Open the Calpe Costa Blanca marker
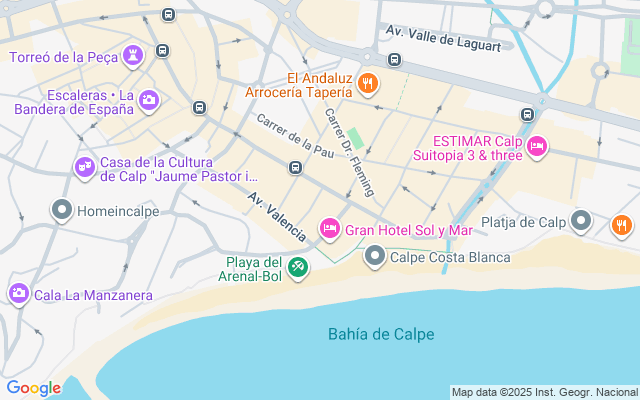640x400 pixels. tap(375, 257)
